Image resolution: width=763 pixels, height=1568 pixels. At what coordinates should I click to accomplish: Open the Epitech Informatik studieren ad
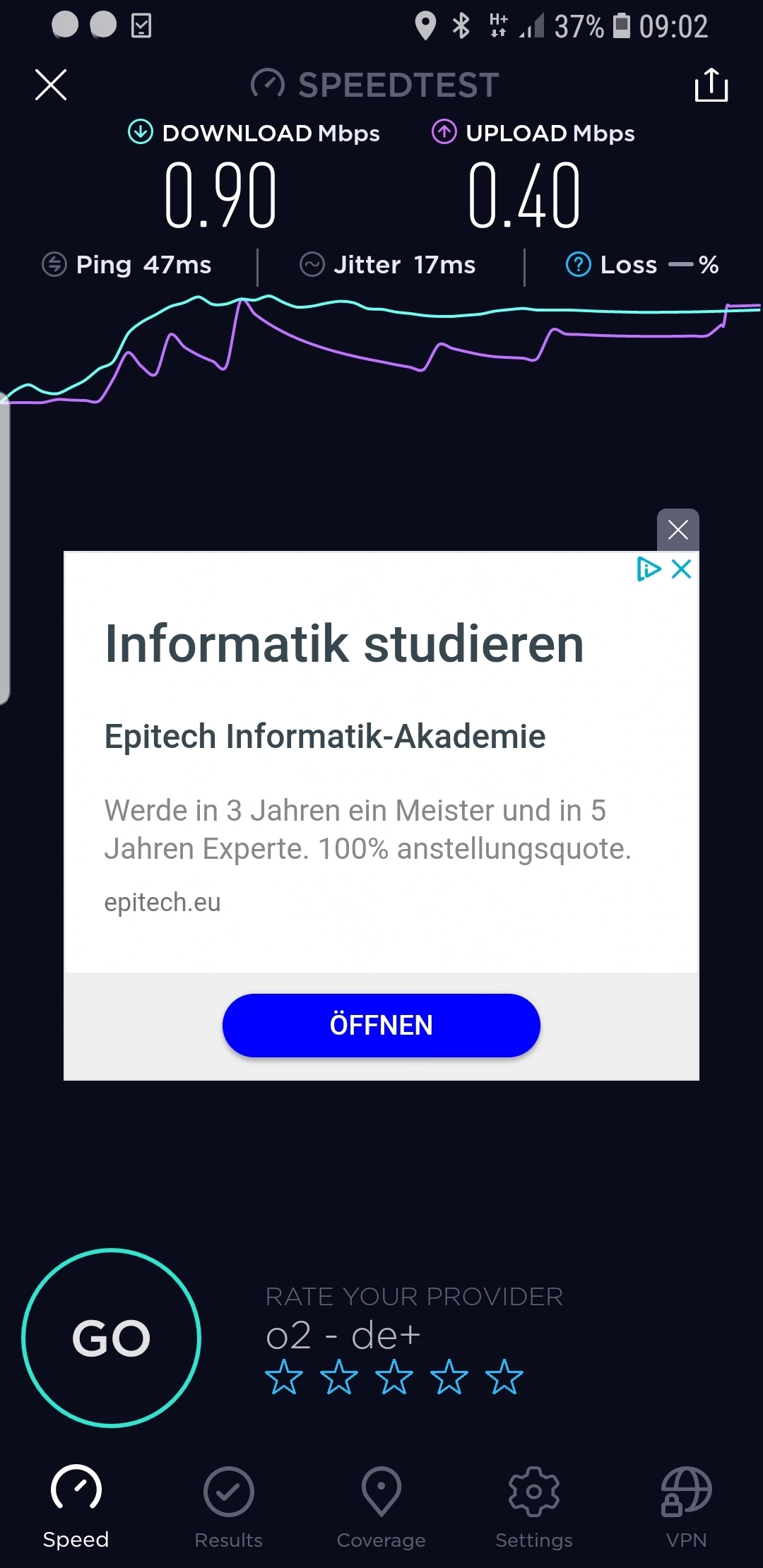pos(345,644)
